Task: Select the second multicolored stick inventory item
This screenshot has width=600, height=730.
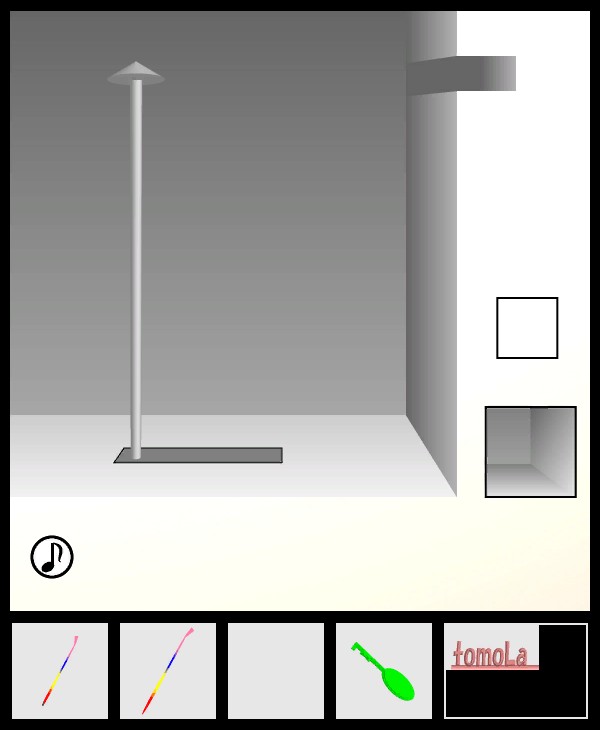Action: coord(168,671)
